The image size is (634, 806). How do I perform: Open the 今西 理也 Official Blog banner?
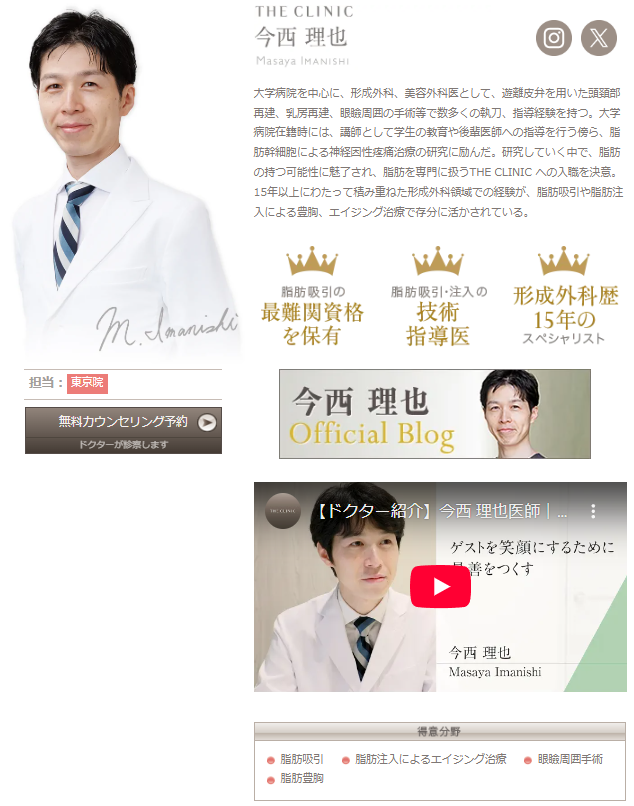[434, 414]
